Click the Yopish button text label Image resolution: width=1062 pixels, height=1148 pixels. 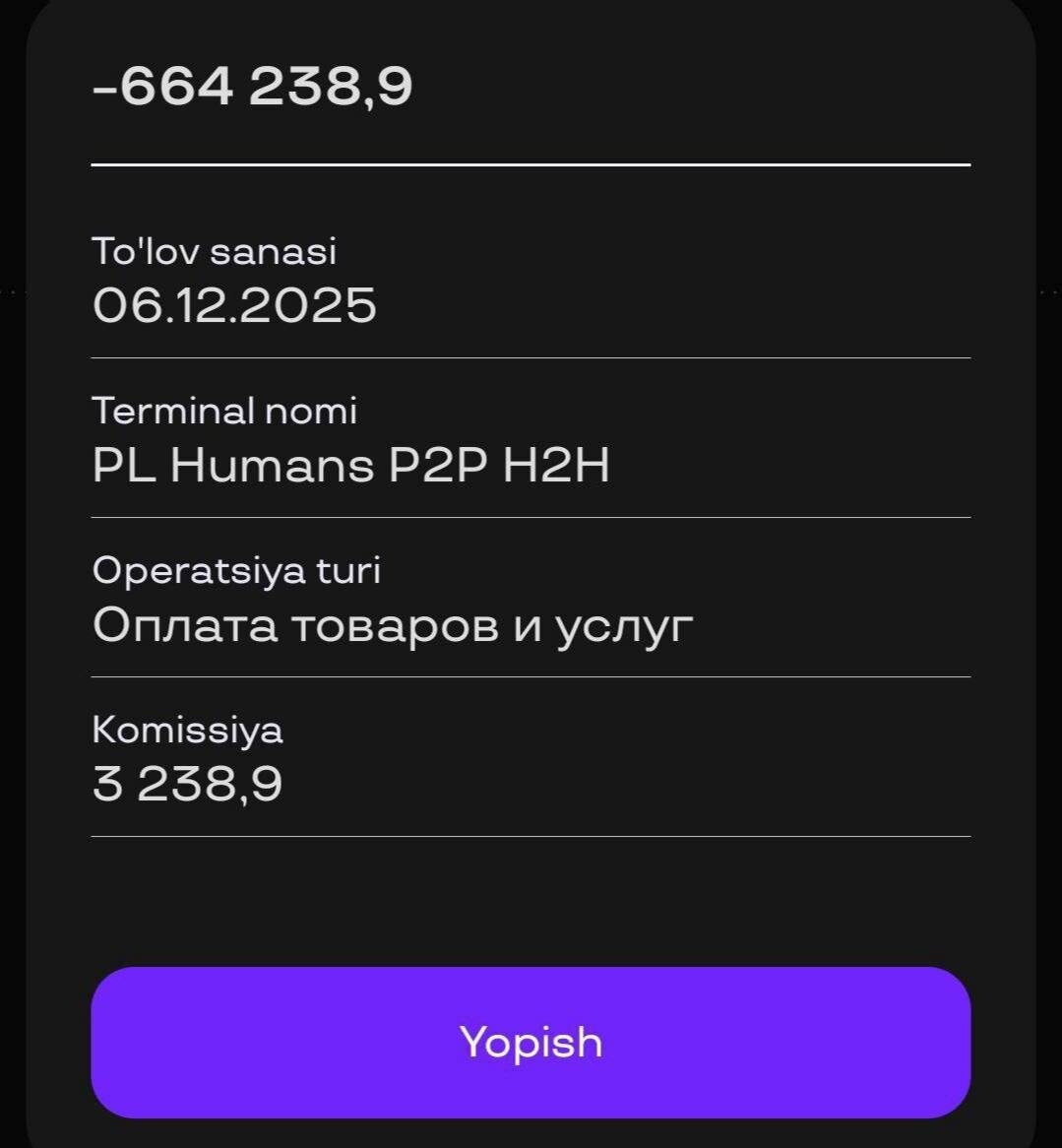[531, 1043]
